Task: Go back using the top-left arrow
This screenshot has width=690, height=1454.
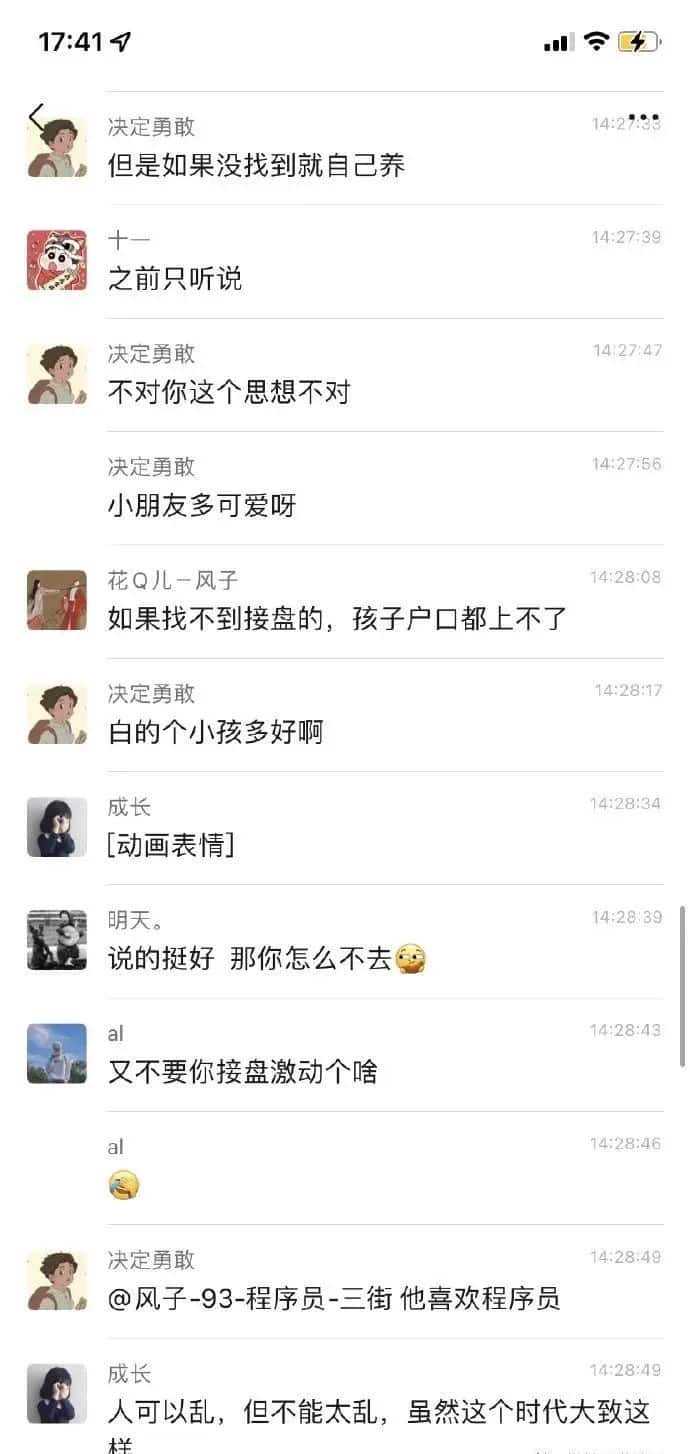Action: click(x=37, y=117)
